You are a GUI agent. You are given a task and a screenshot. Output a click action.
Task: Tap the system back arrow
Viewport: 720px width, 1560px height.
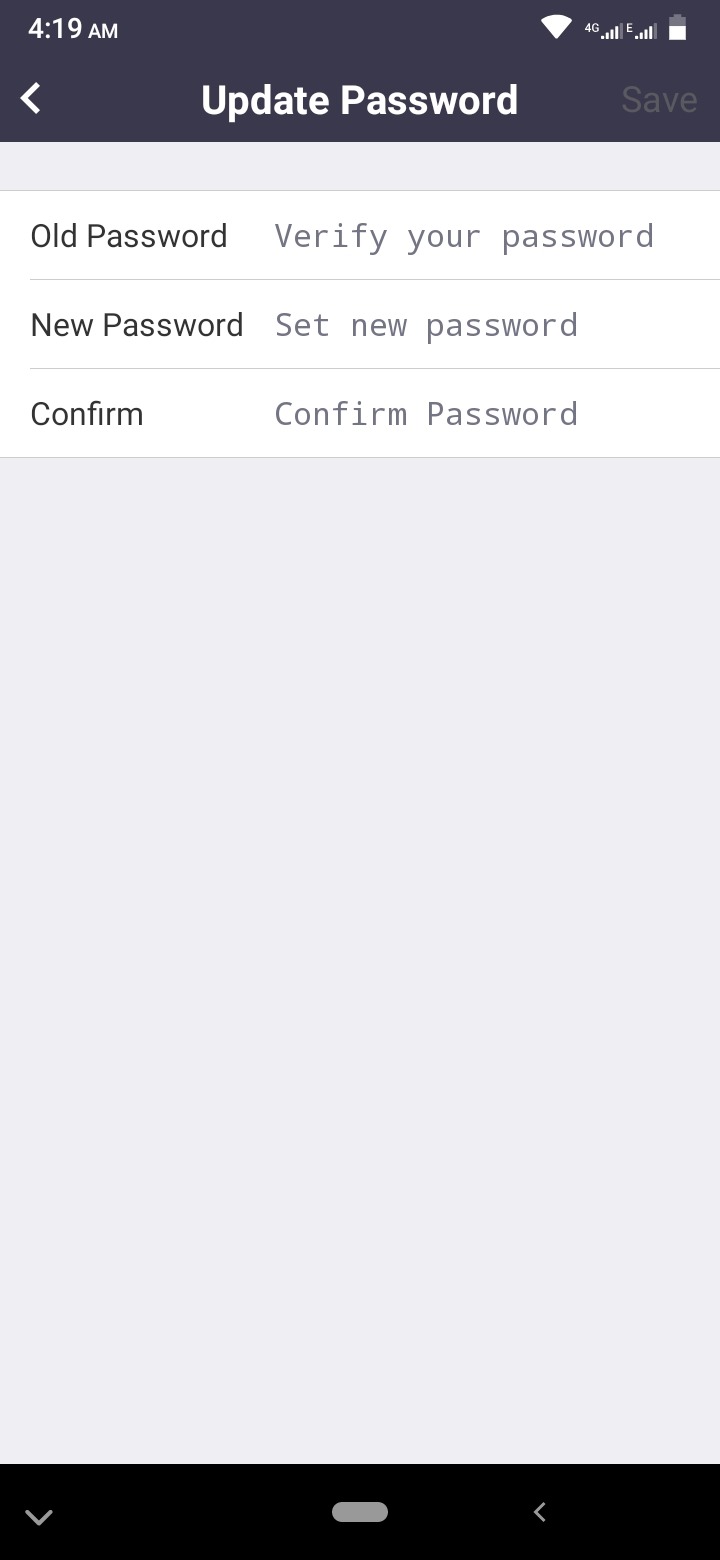point(540,1512)
